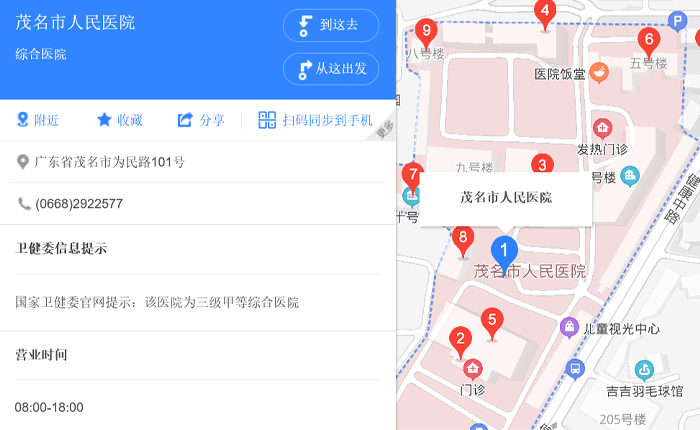Select the blue map marker 1
Viewport: 700px width, 430px height.
tap(504, 251)
